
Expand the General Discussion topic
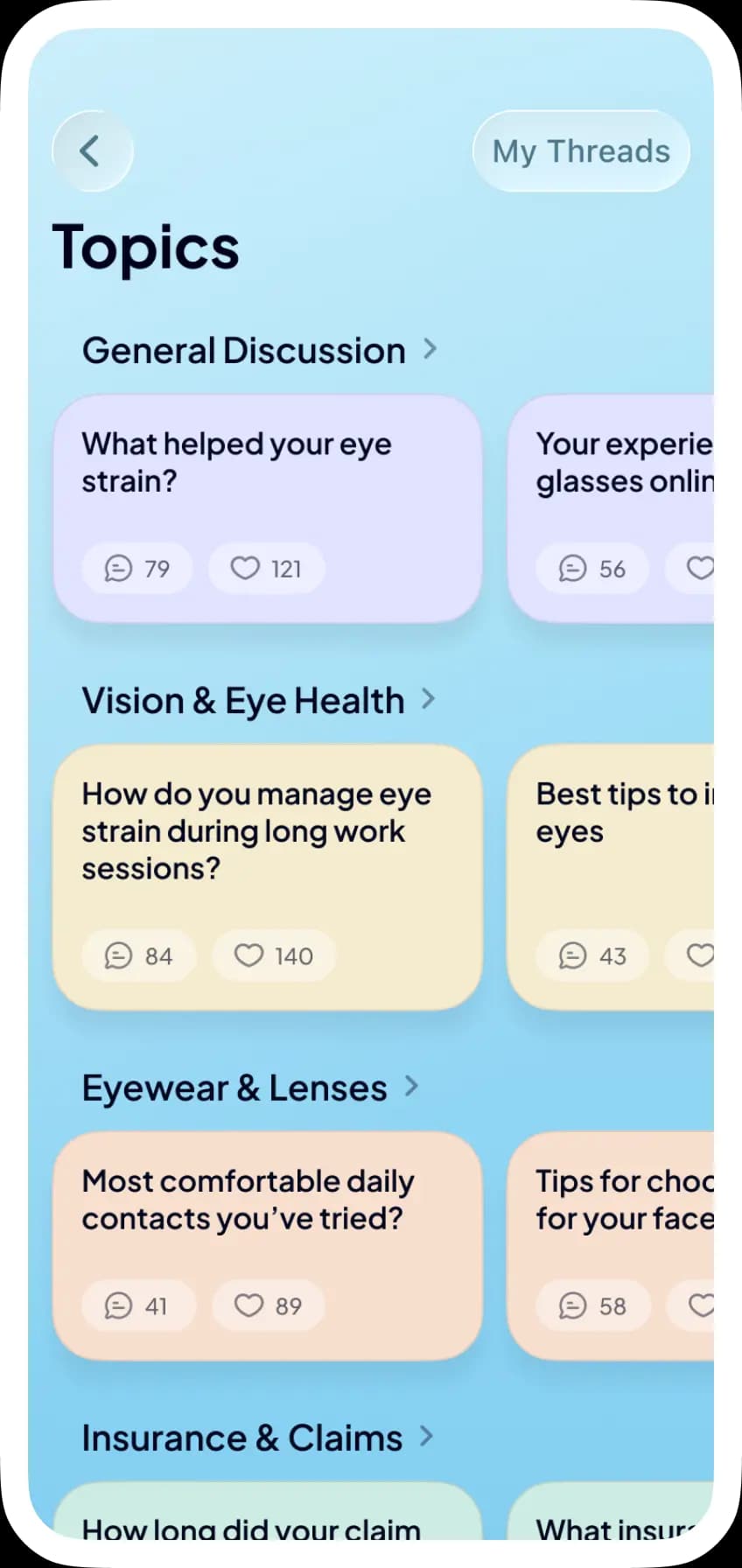[259, 351]
